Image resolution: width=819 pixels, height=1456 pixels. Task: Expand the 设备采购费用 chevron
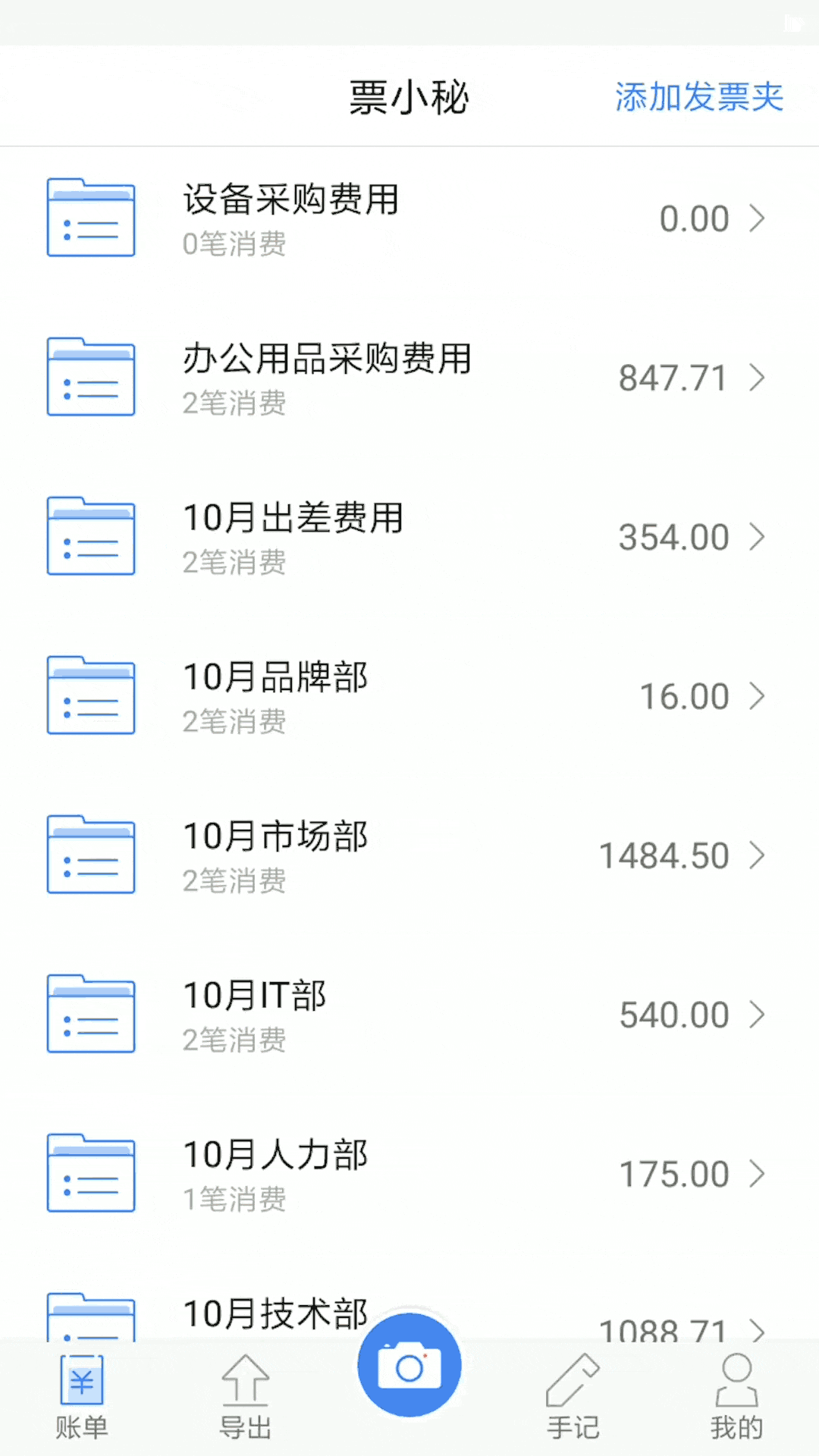pos(758,218)
